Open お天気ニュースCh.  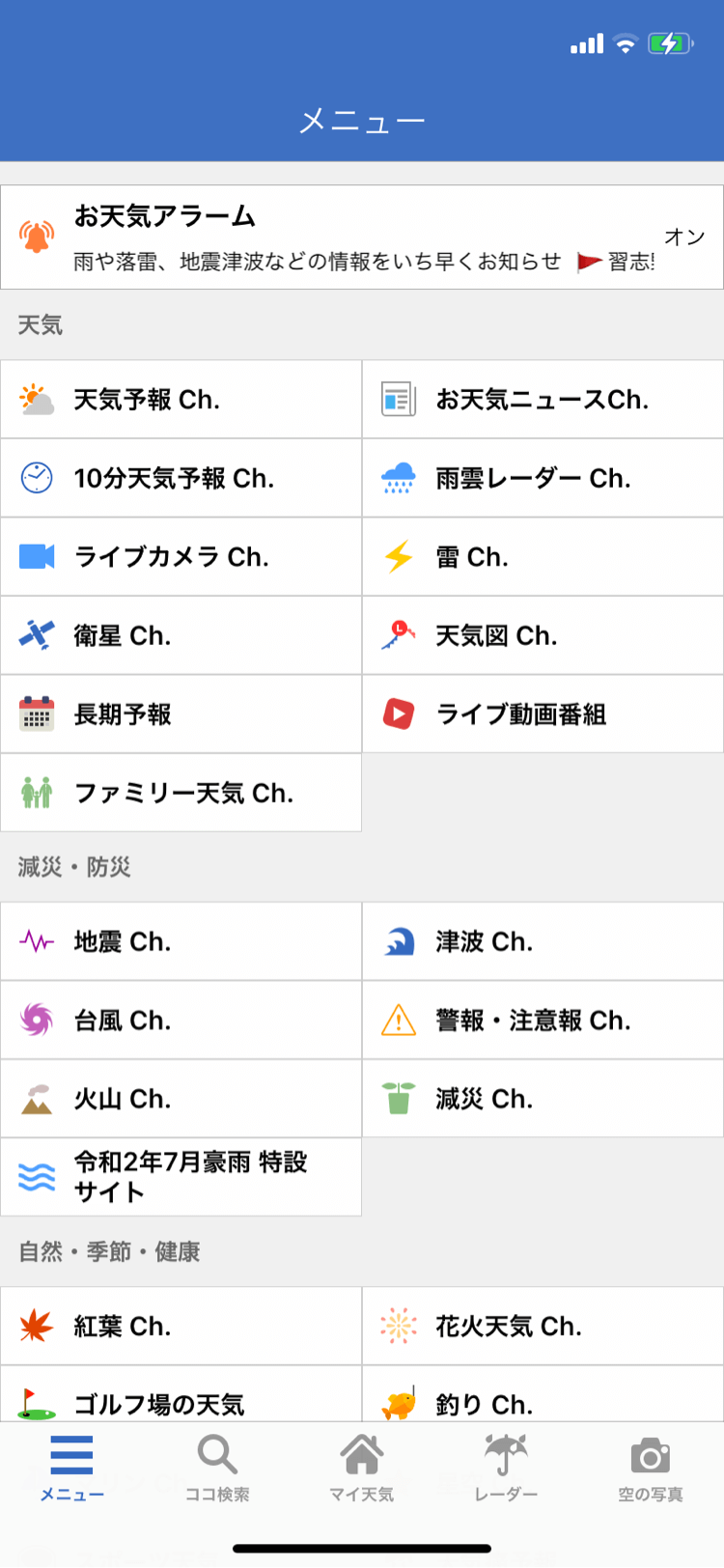tap(543, 400)
